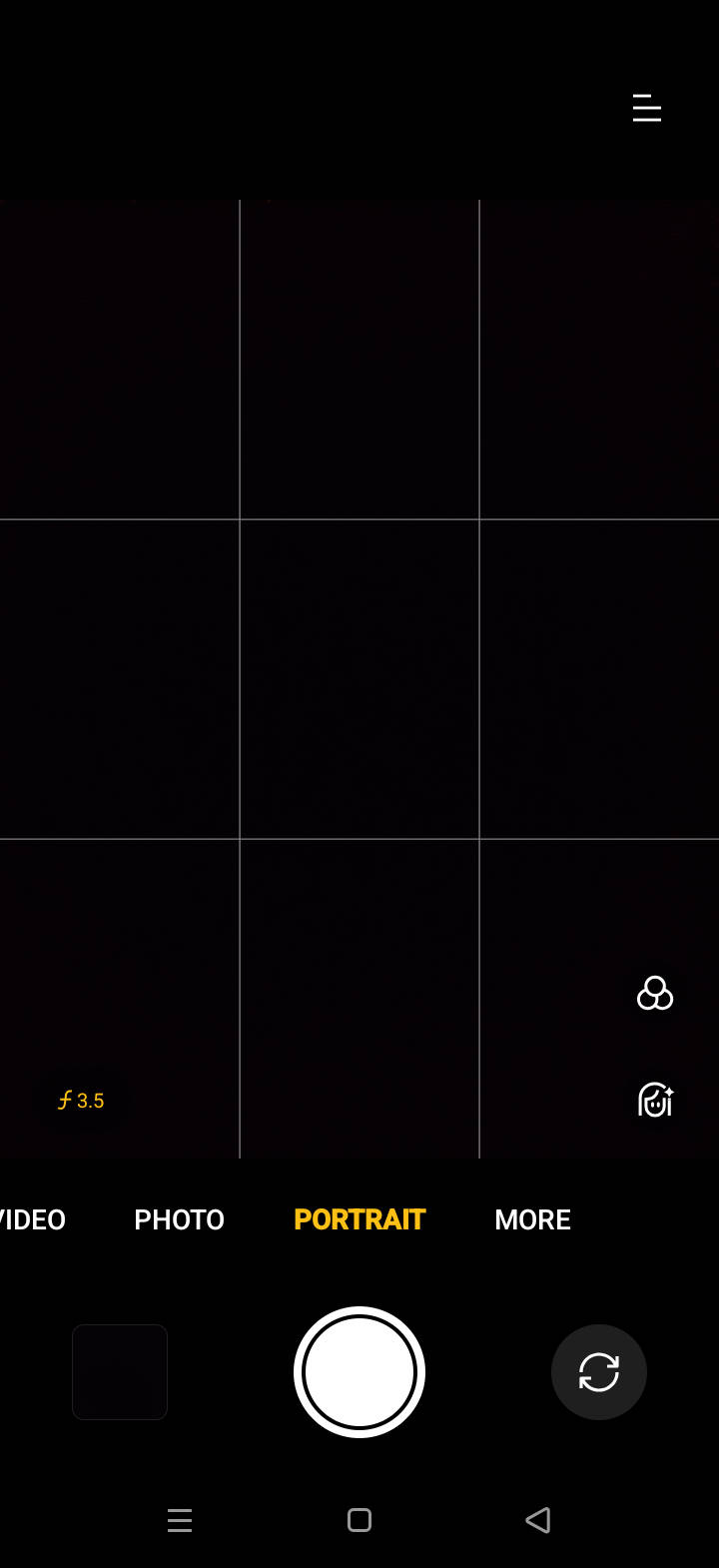Switch to PHOTO mode
The width and height of the screenshot is (719, 1568).
180,1219
